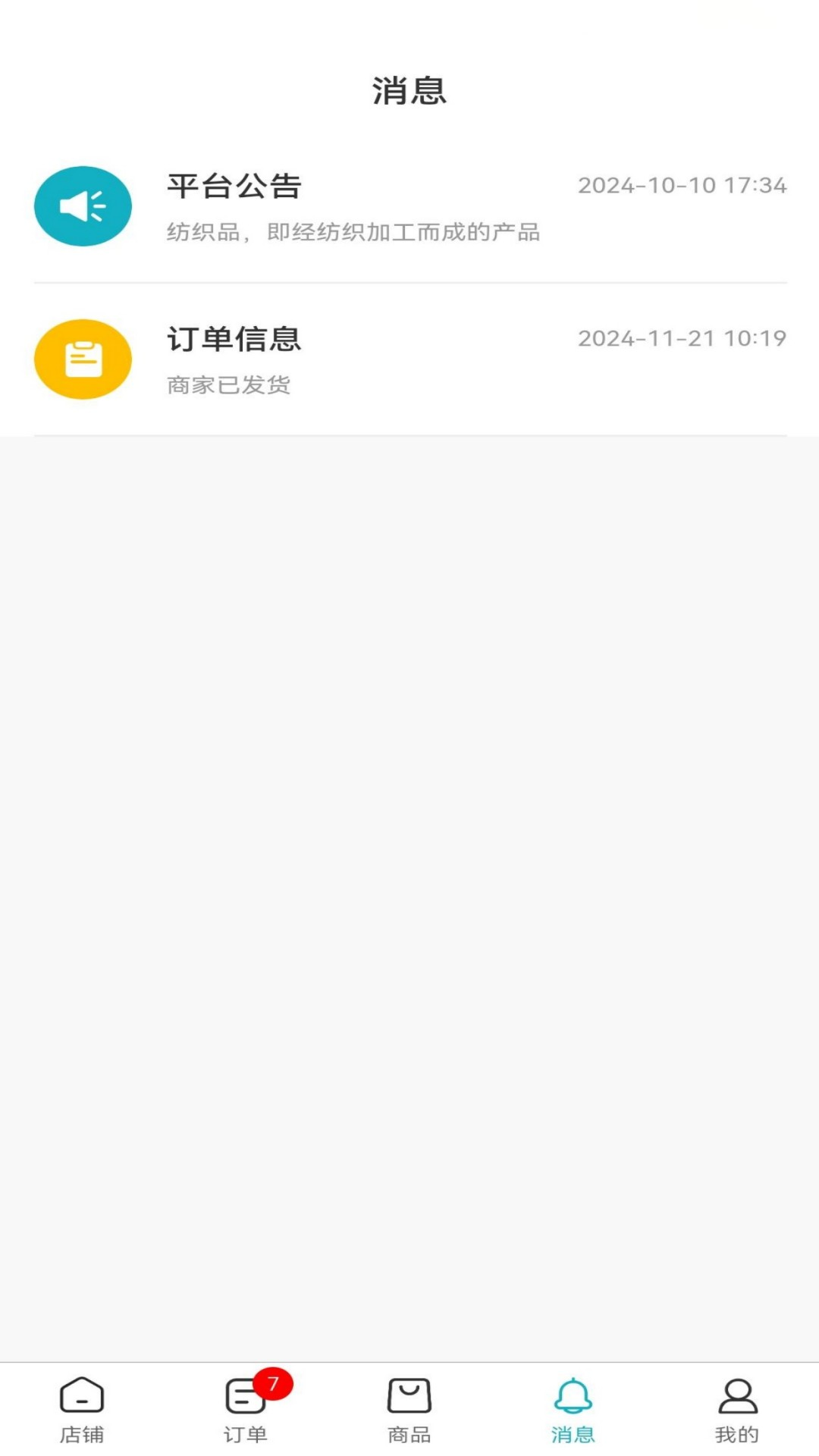Click the yellow clipboard order icon
The height and width of the screenshot is (1456, 819).
83,359
